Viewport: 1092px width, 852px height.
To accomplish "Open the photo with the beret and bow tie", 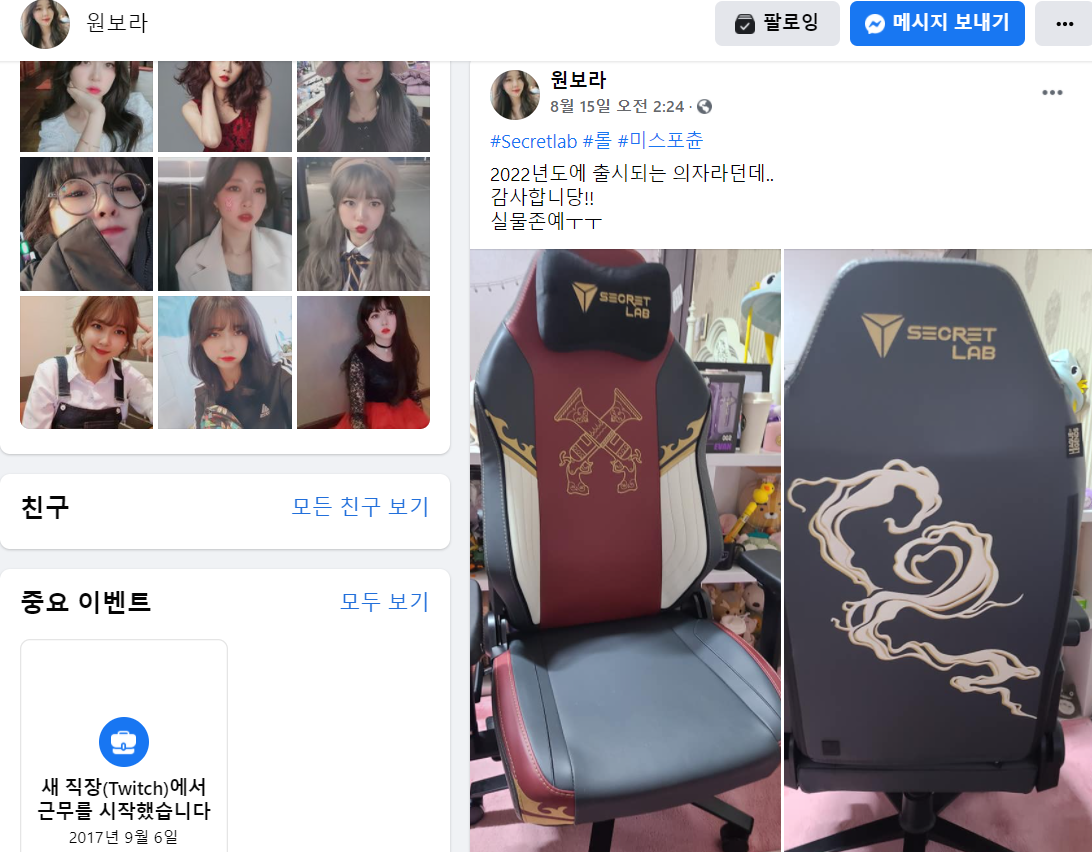I will (x=364, y=224).
